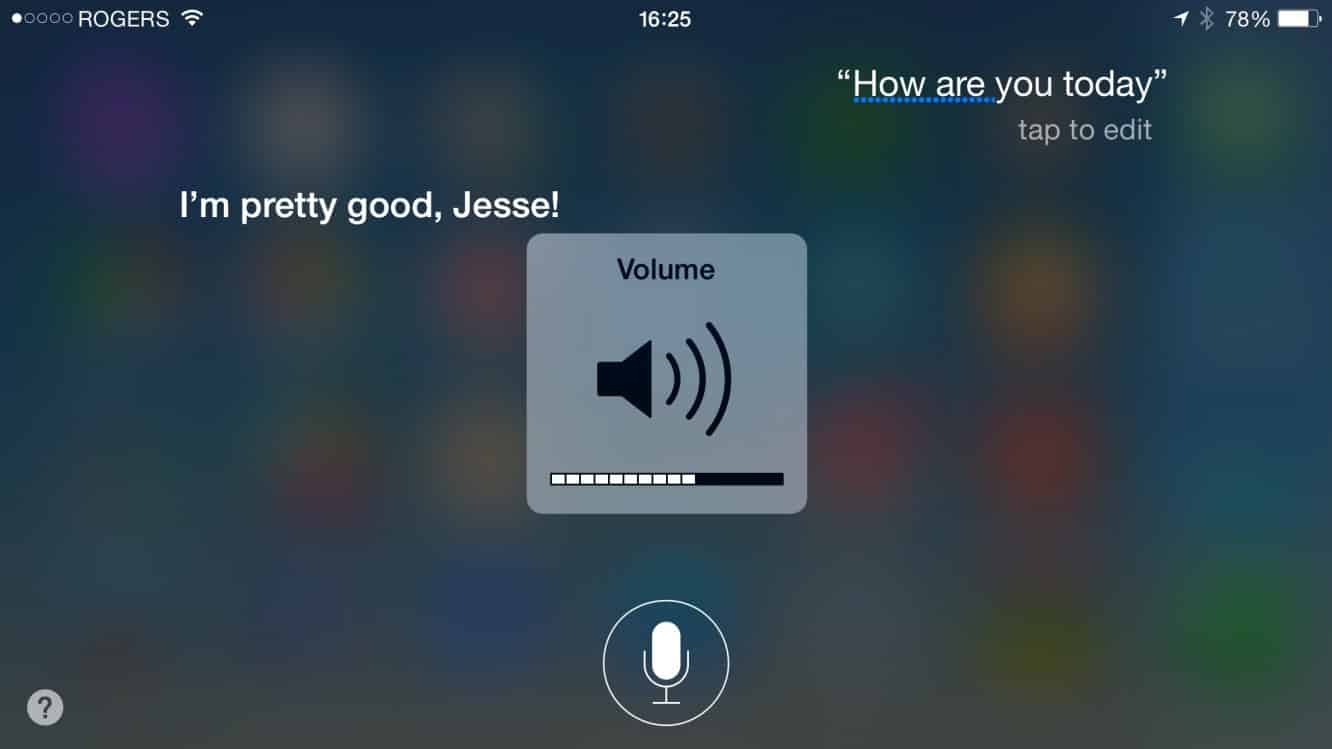Viewport: 1332px width, 749px height.
Task: Open the Siri help question mark
Action: tap(45, 707)
